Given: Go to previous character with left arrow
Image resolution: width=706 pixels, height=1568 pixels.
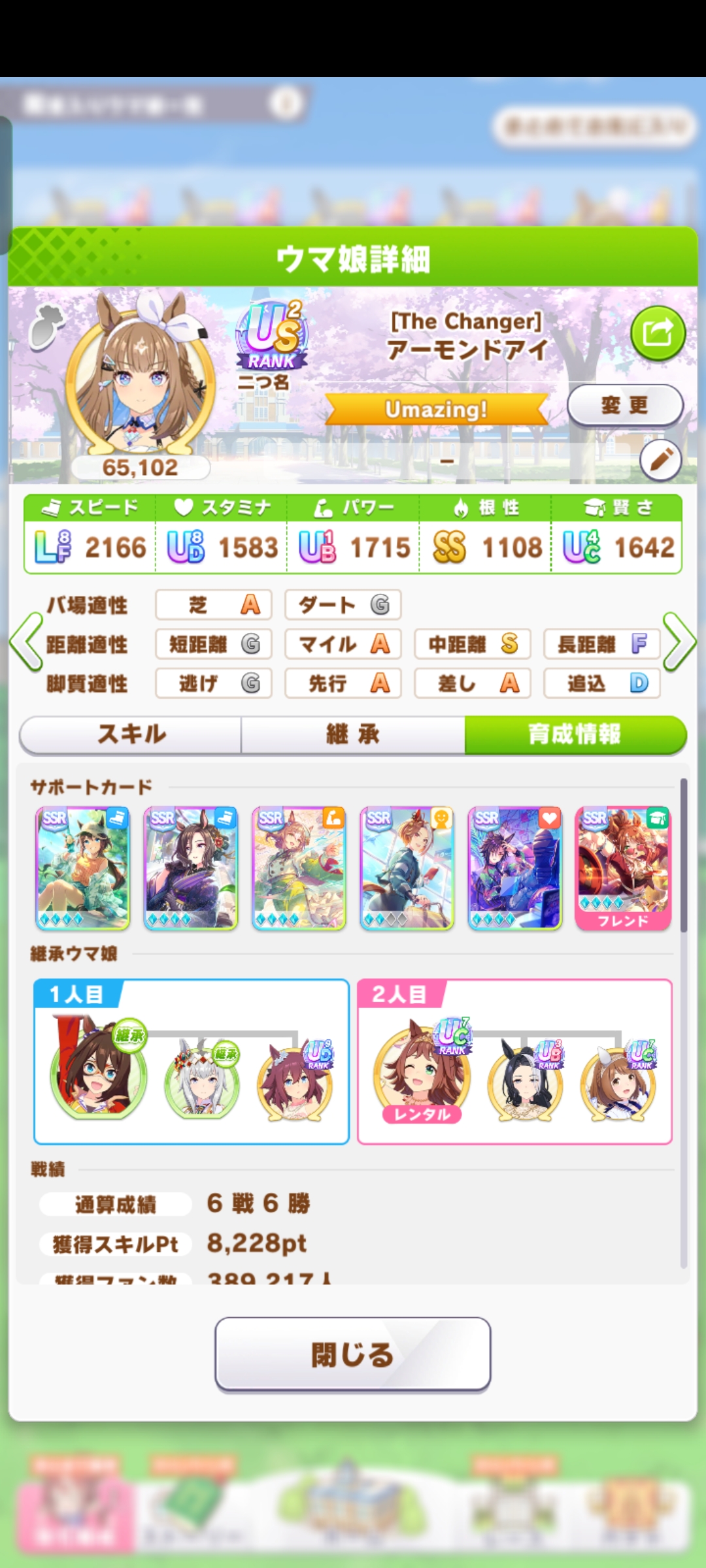Looking at the screenshot, I should pyautogui.click(x=26, y=643).
